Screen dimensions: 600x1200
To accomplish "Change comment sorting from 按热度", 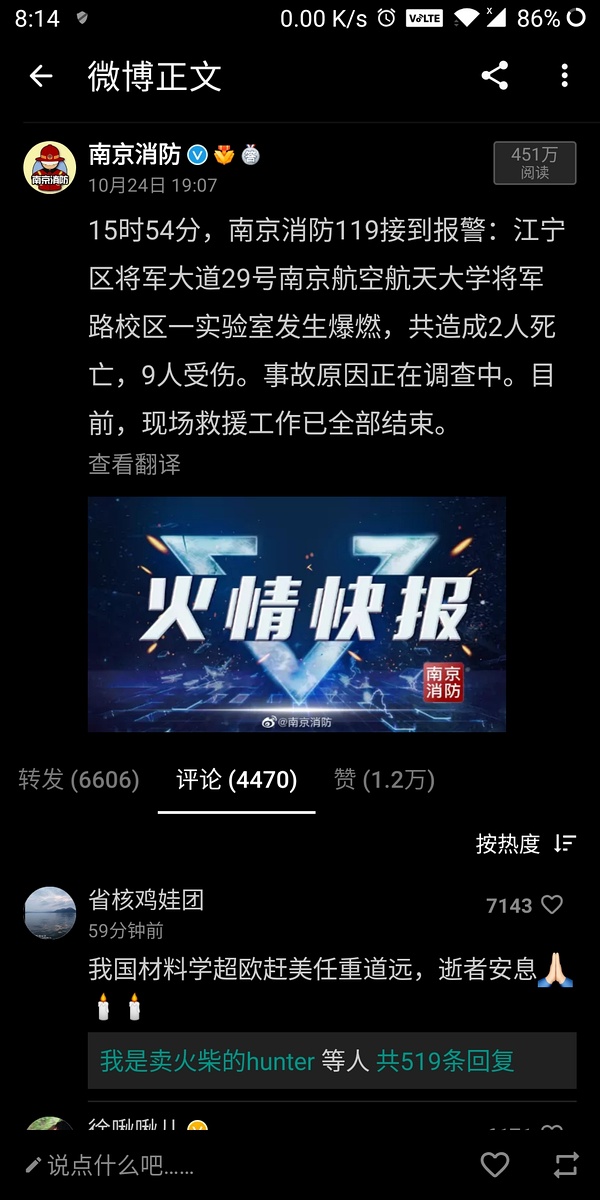I will pos(525,843).
